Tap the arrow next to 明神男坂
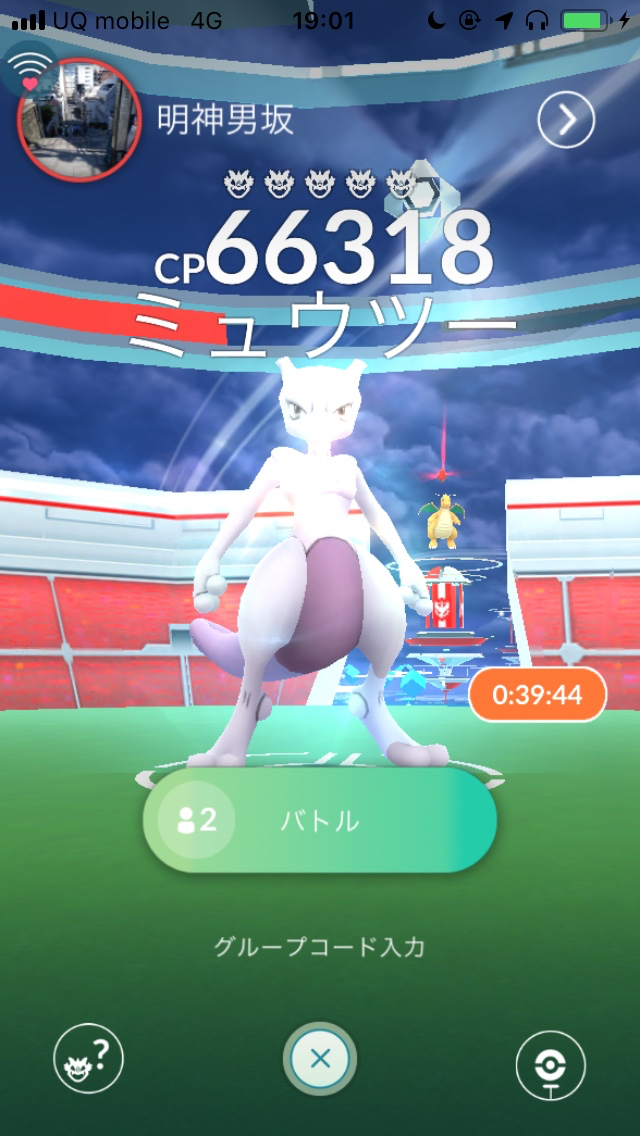The height and width of the screenshot is (1136, 640). 566,121
